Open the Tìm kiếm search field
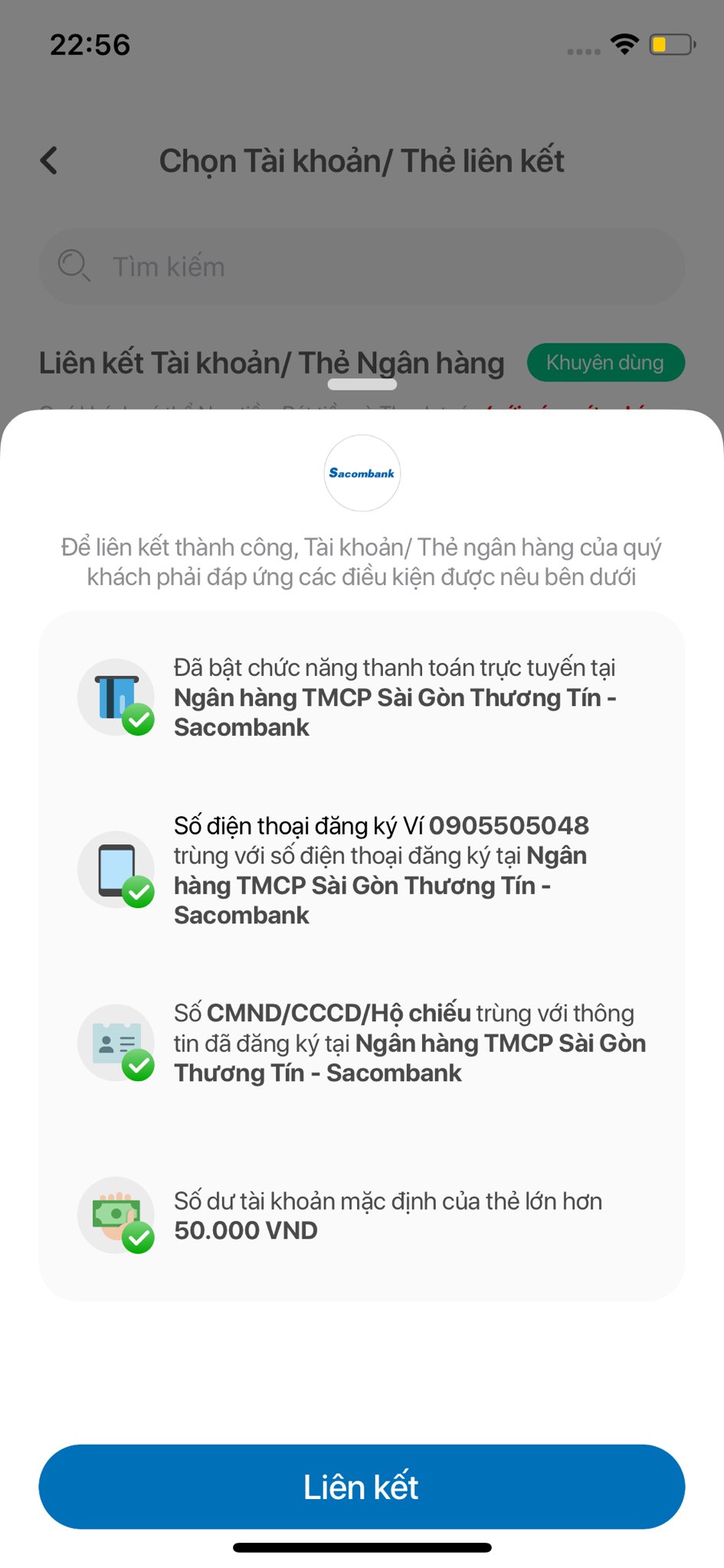 362,266
